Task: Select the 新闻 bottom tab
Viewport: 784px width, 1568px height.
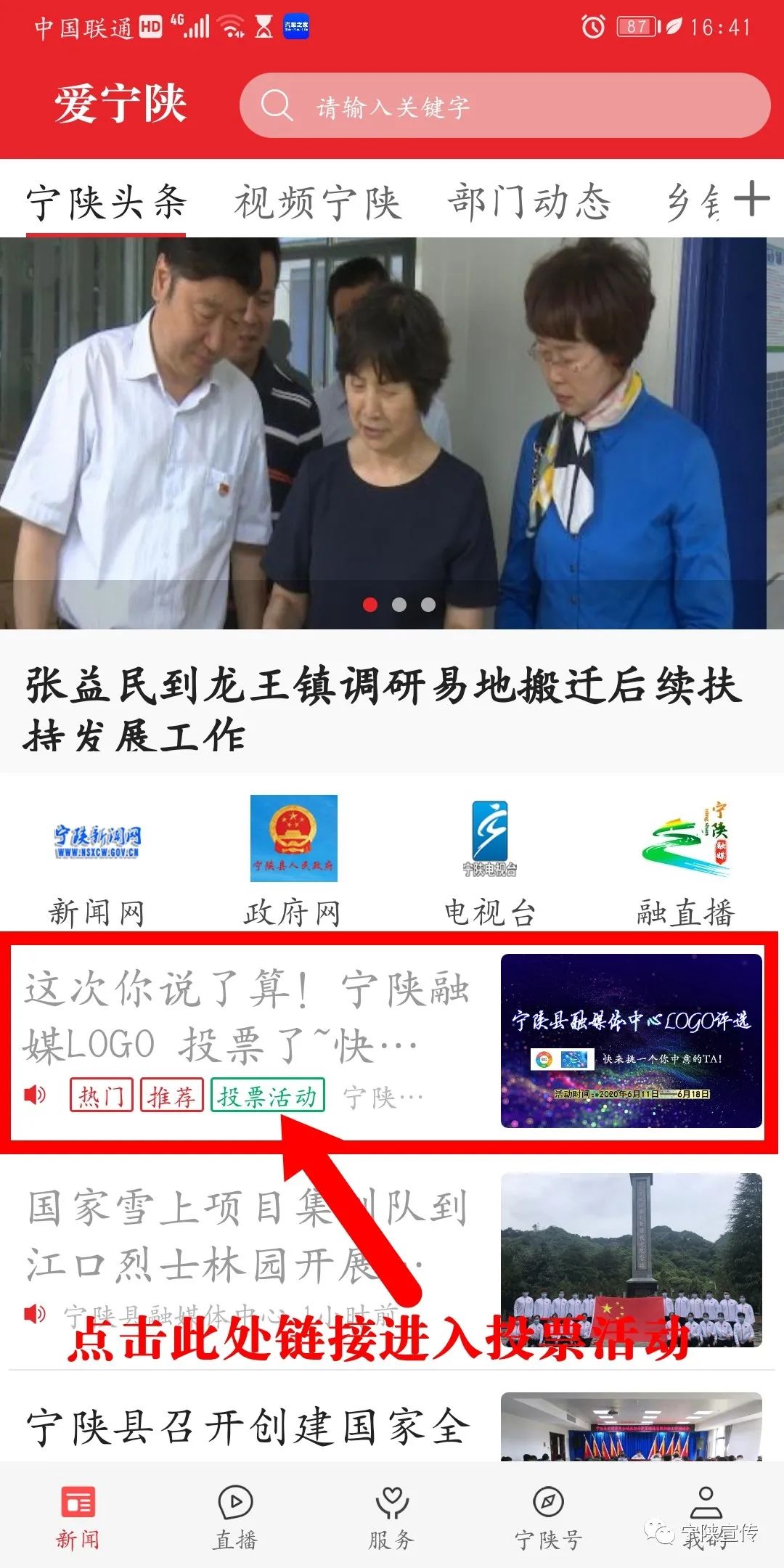Action: click(78, 1517)
